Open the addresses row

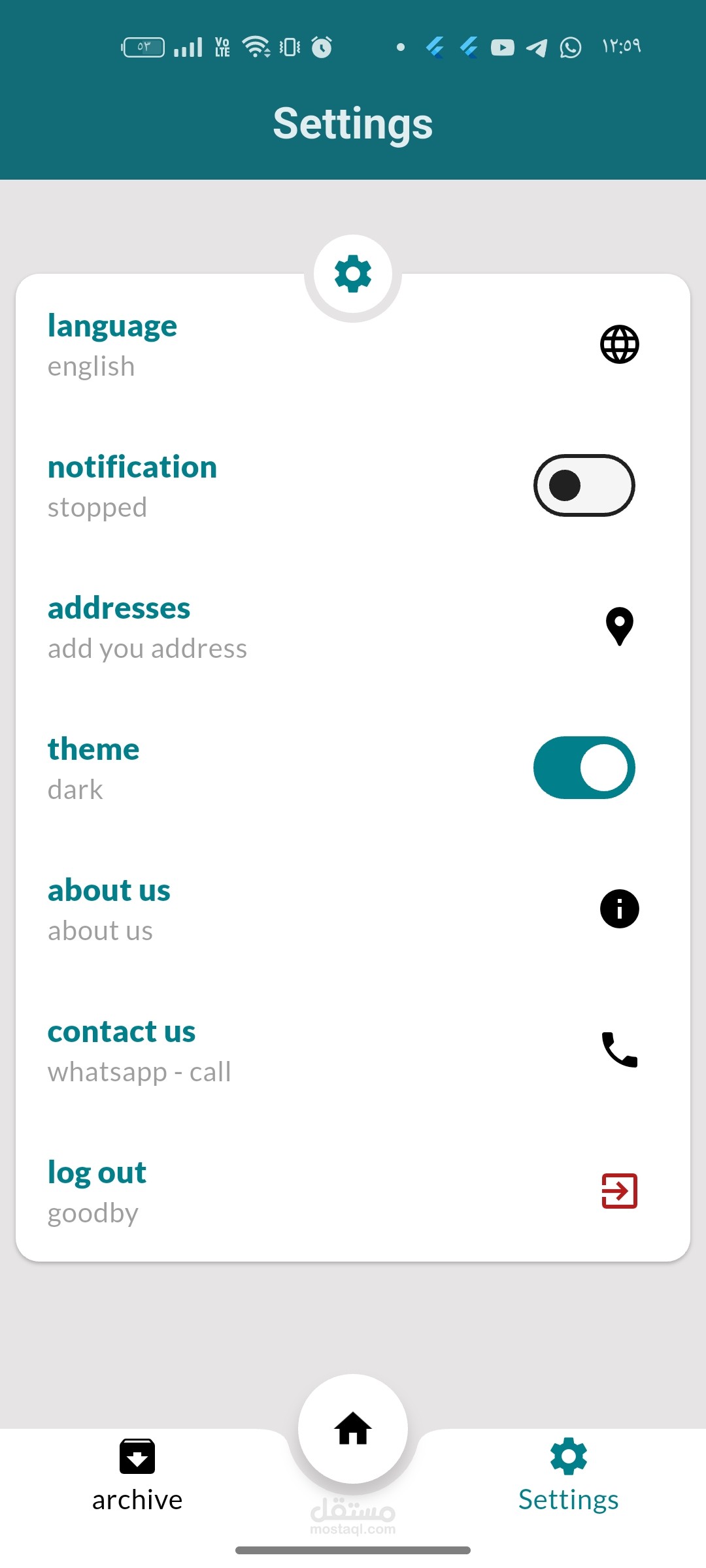[353, 627]
